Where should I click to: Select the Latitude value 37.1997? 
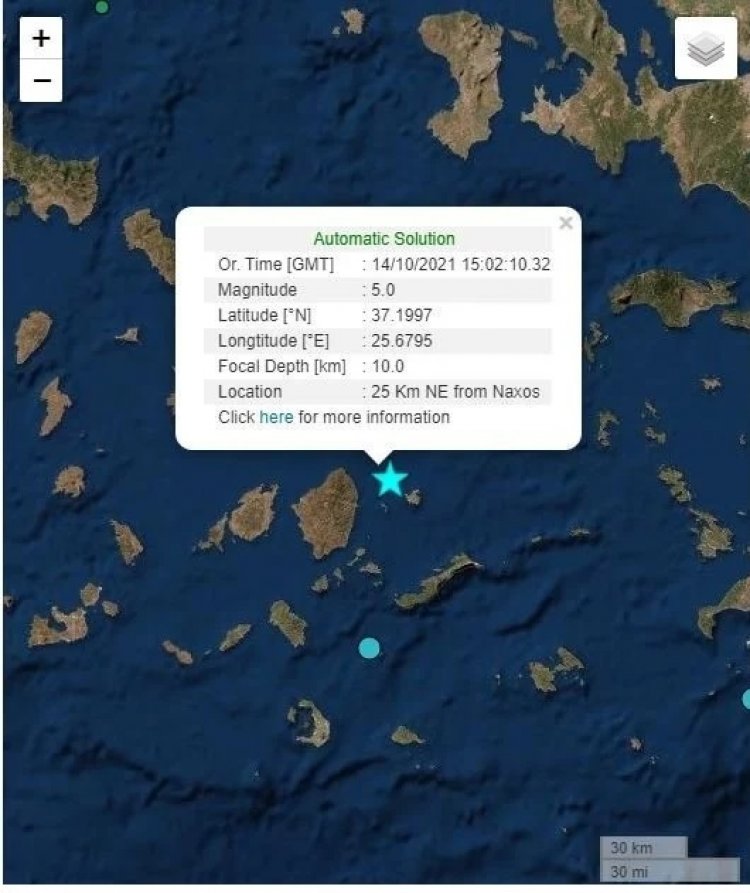pyautogui.click(x=400, y=315)
